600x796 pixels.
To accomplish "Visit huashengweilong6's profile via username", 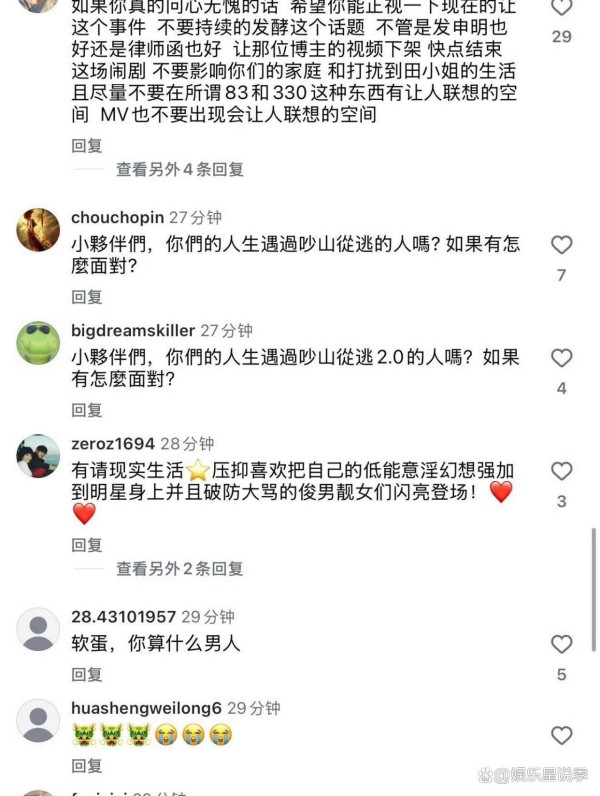I will point(146,708).
